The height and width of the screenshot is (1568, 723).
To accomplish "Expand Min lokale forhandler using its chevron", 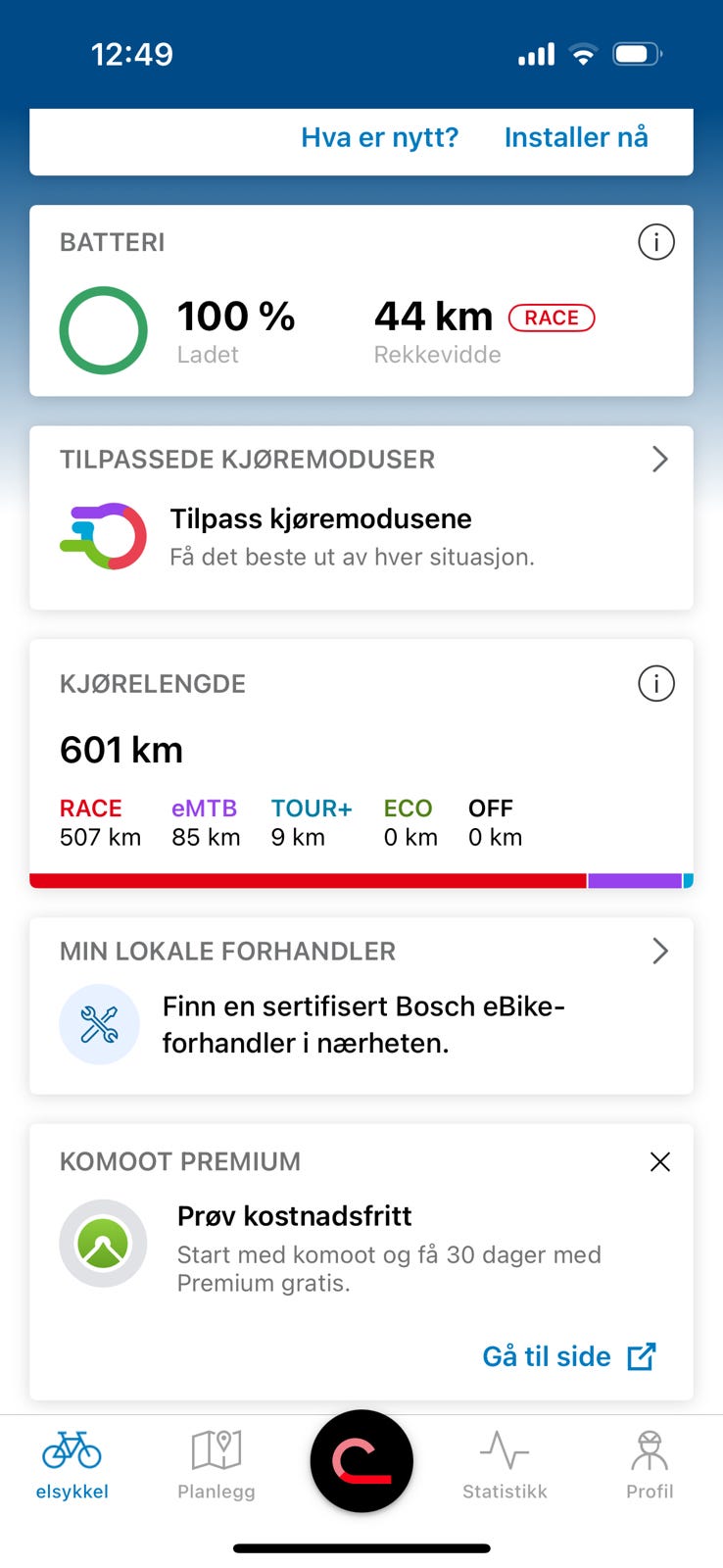I will 659,951.
